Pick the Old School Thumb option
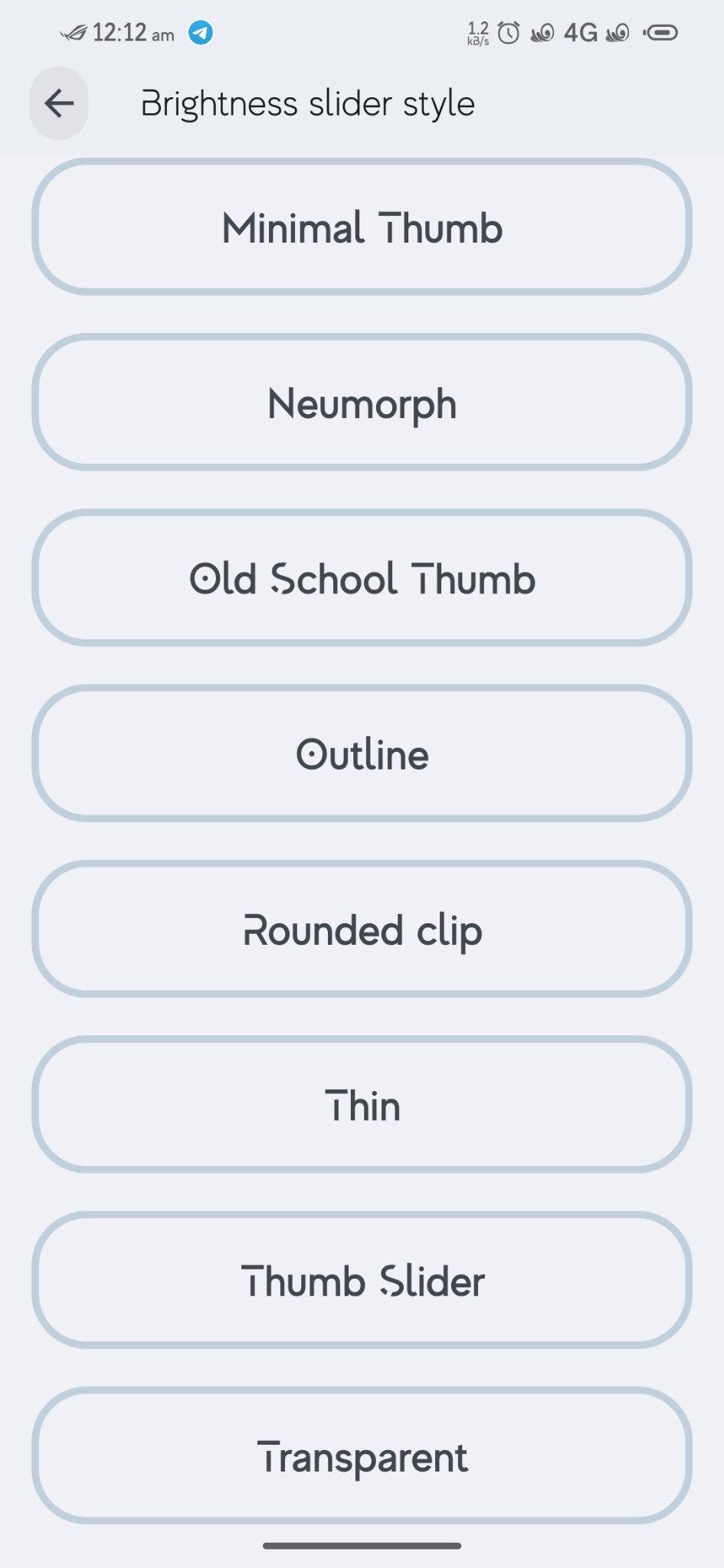Screen dimensions: 724x1568 (x=362, y=578)
